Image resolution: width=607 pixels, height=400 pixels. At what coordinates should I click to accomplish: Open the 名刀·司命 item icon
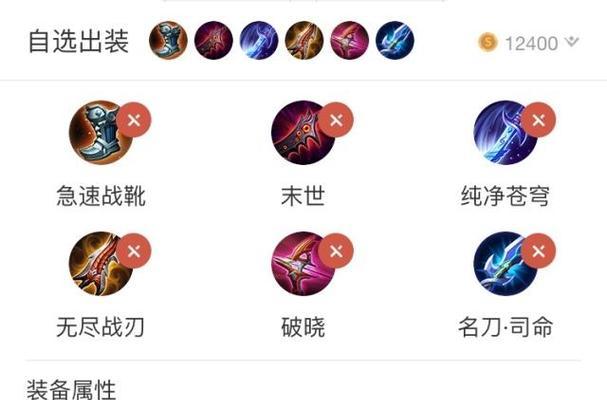[x=505, y=265]
